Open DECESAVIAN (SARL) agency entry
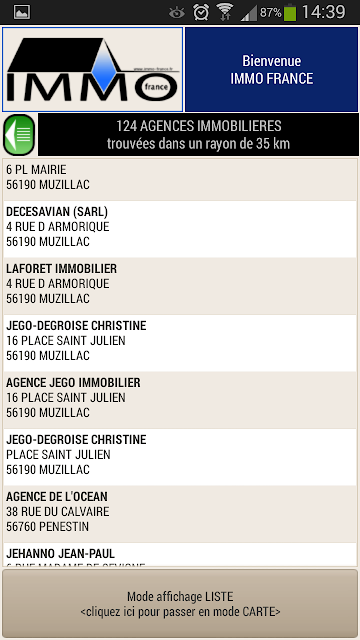The image size is (360, 640). click(x=180, y=229)
